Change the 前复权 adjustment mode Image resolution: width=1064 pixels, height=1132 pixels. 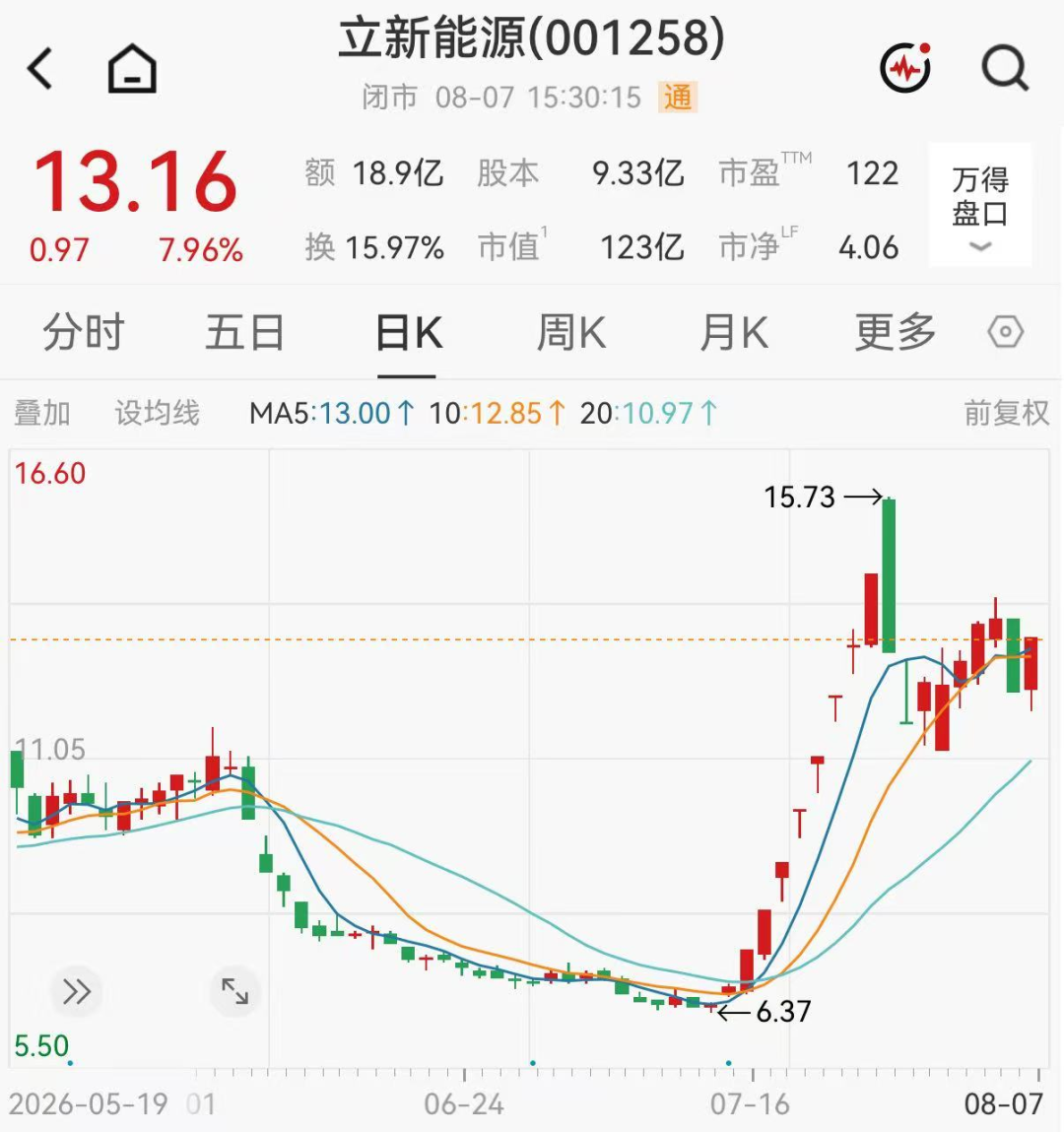(1006, 414)
